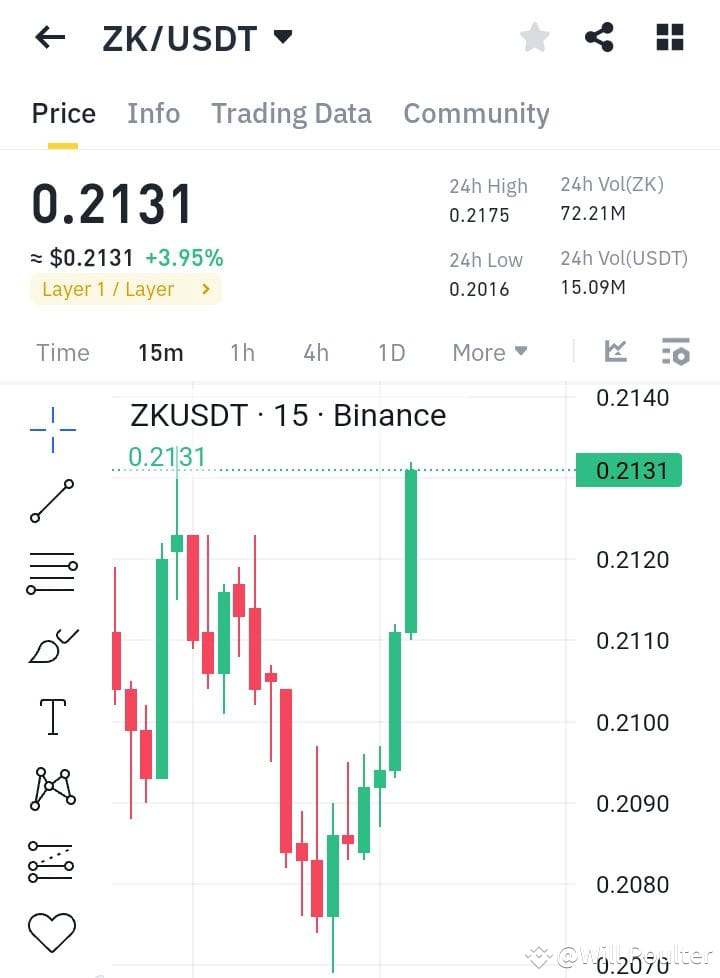Switch to the Trading Data tab

coord(291,113)
